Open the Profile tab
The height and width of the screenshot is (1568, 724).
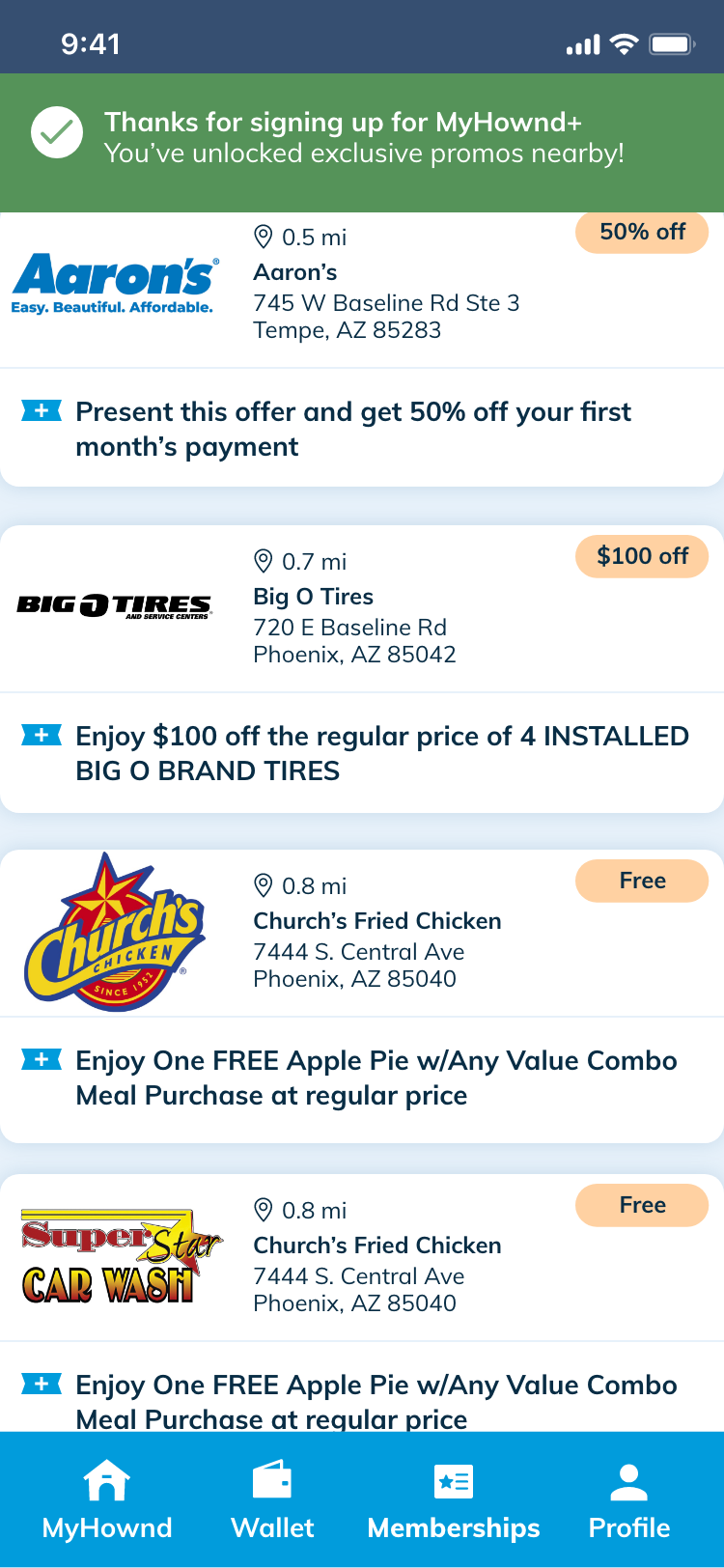coord(628,1499)
